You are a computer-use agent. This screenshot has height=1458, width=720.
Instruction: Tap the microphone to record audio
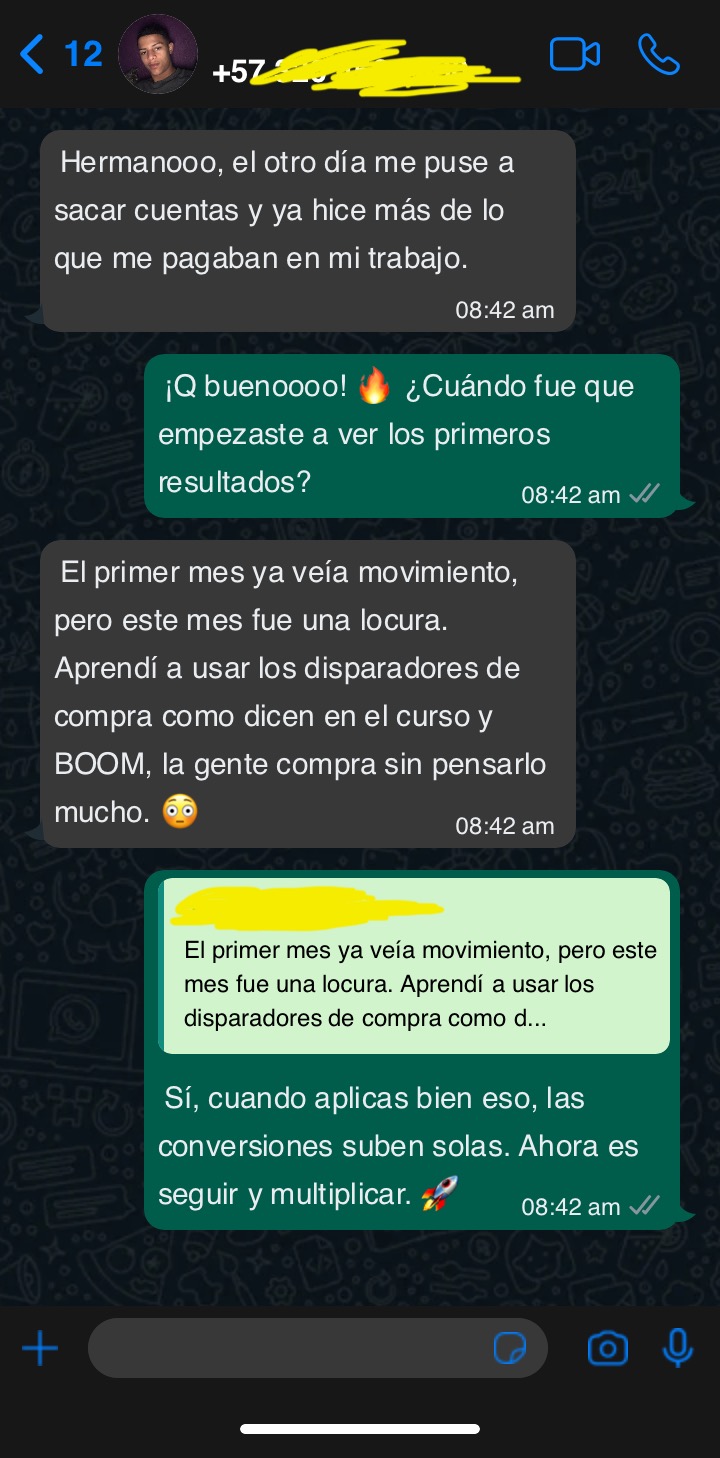(678, 1349)
